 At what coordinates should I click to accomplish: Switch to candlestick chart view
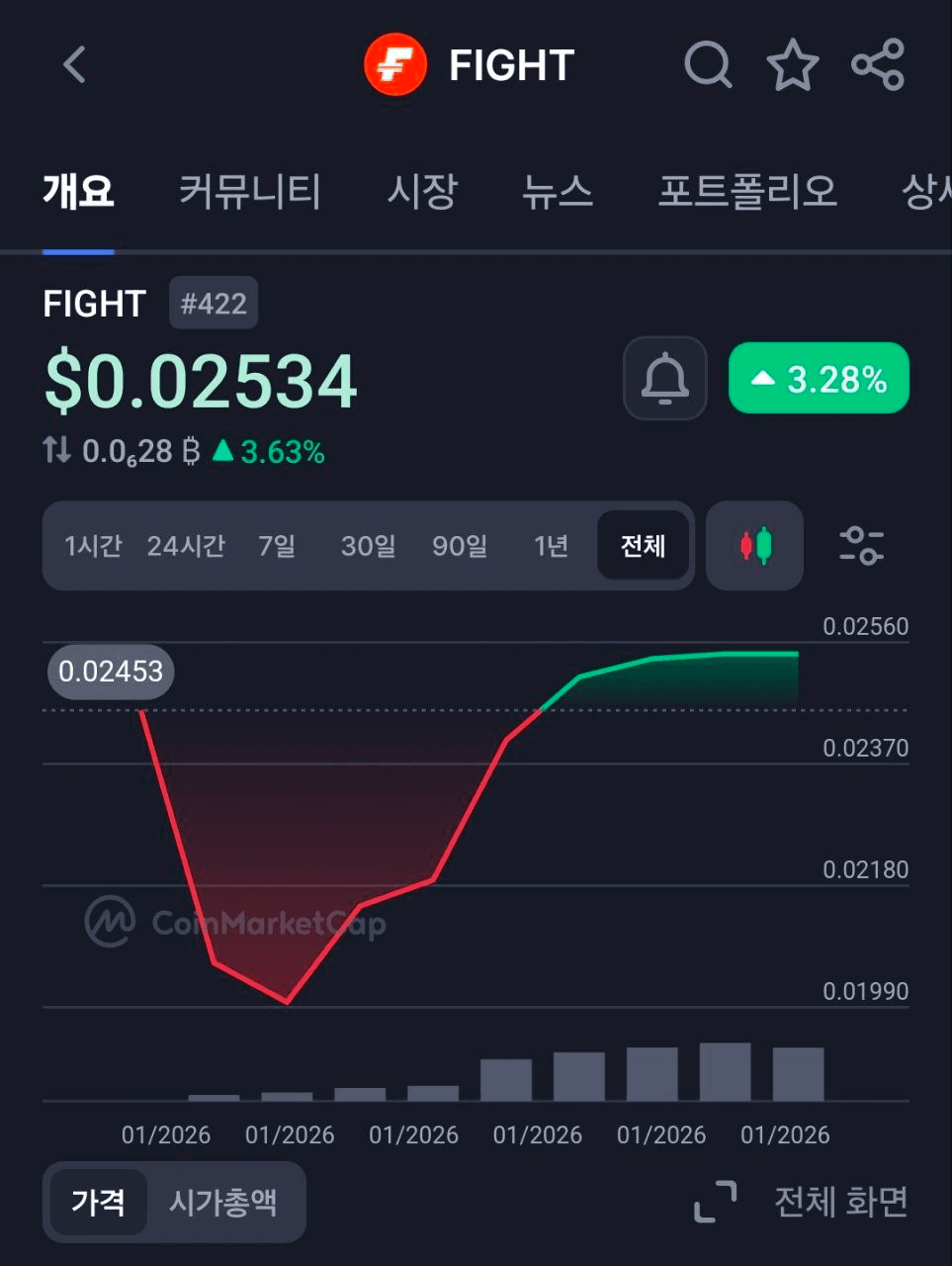tap(755, 546)
